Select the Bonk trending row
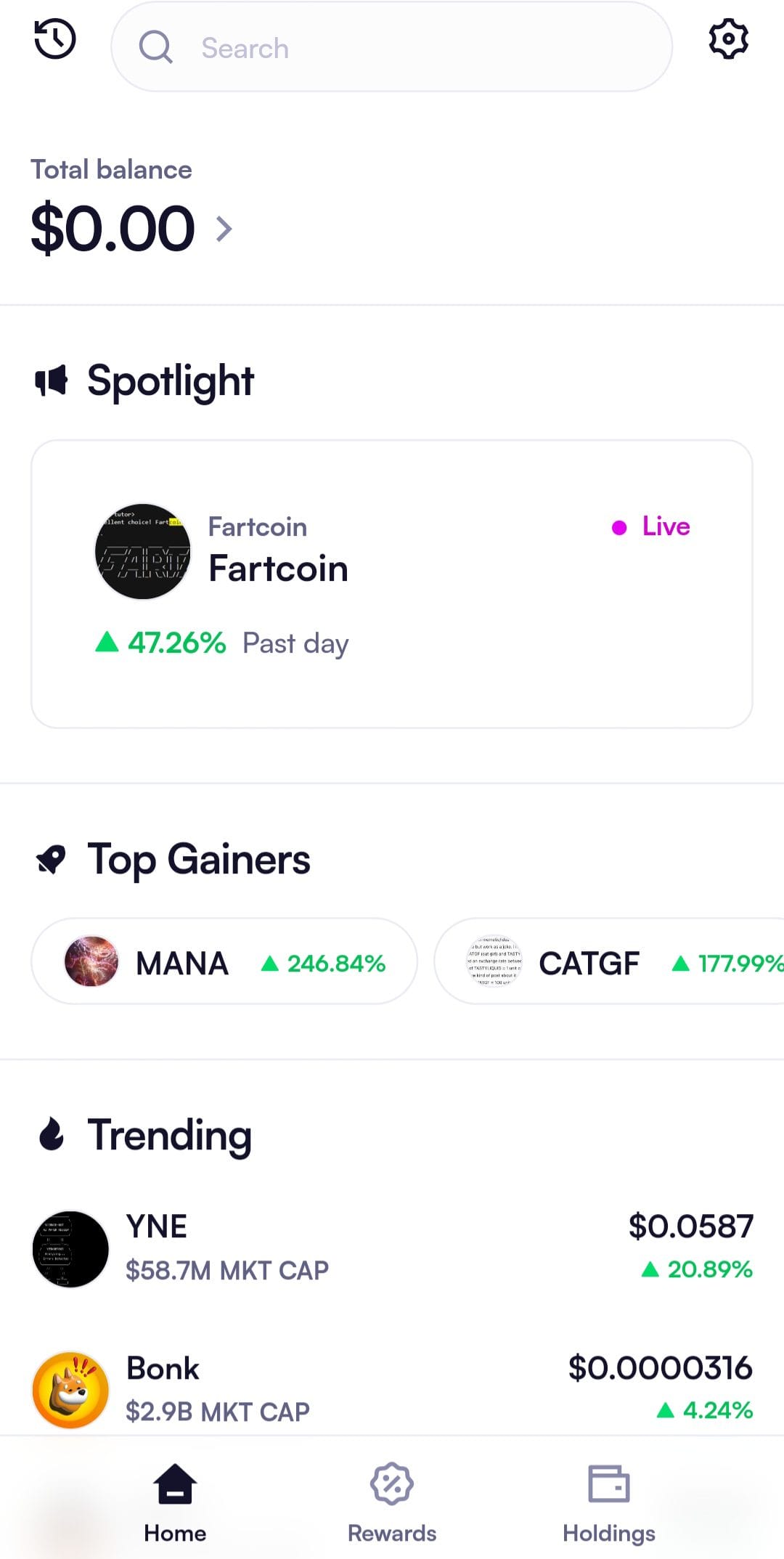Viewport: 784px width, 1559px height. click(392, 1387)
